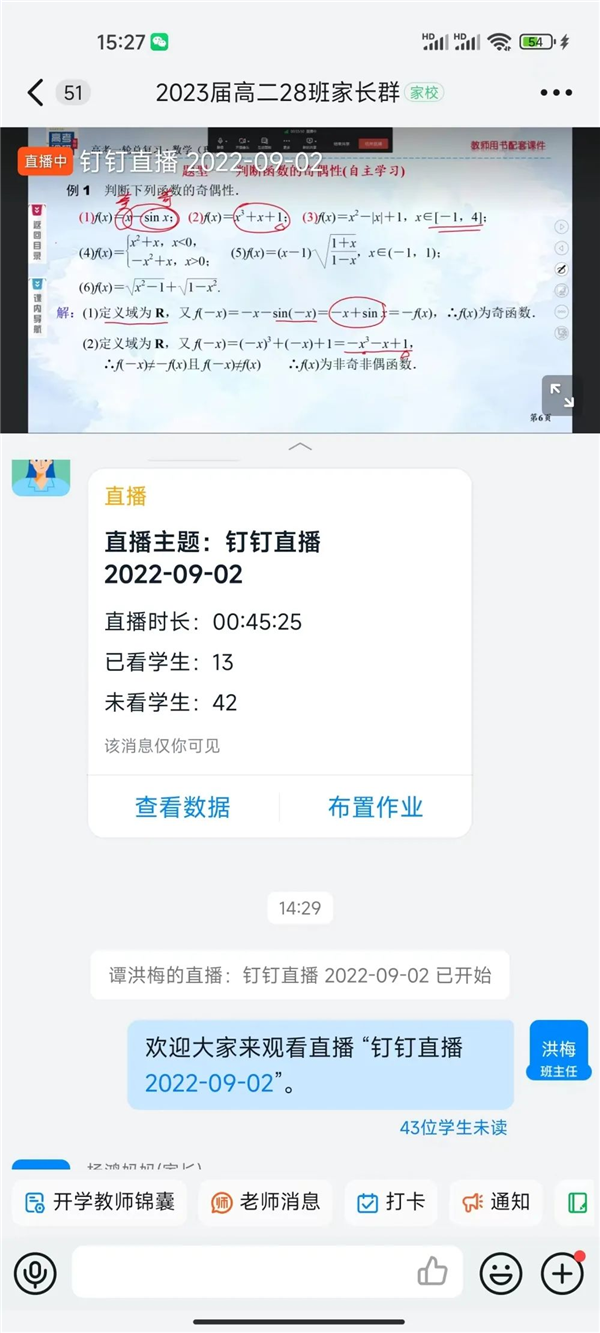Go back to the chat list
The width and height of the screenshot is (600, 1333).
(x=36, y=93)
